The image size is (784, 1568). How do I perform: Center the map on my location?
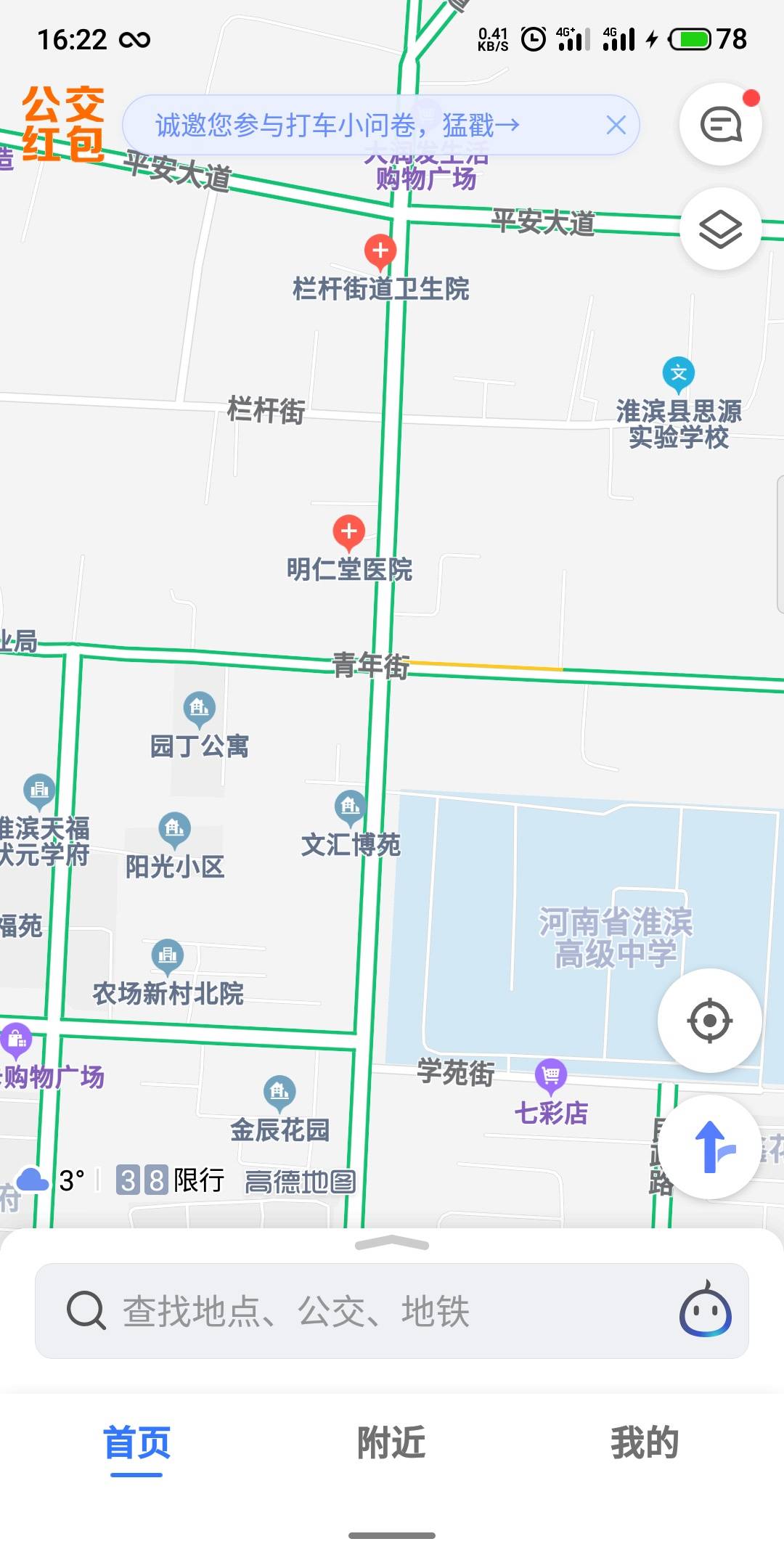pyautogui.click(x=710, y=1020)
